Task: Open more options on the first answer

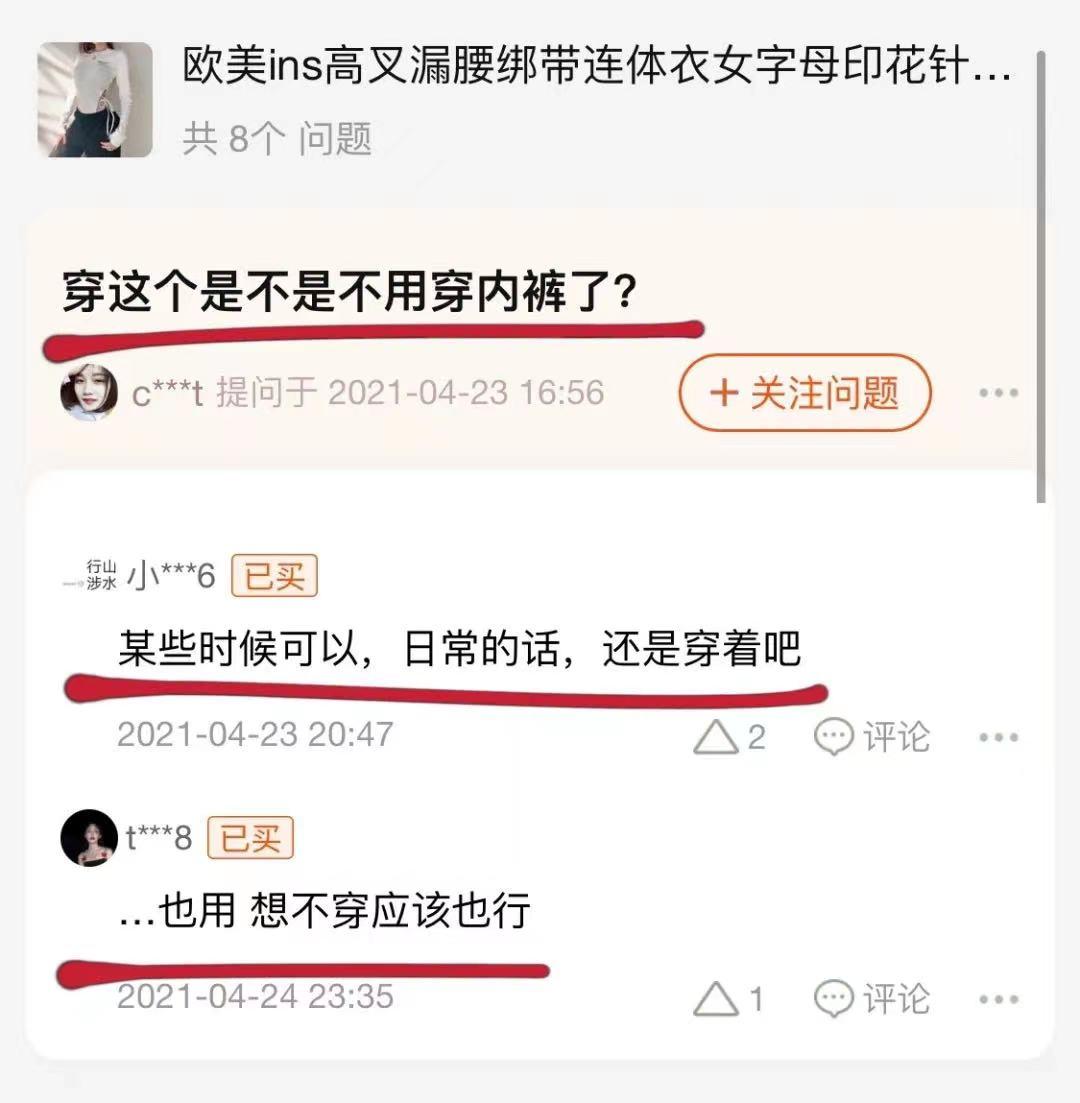Action: tap(1000, 737)
